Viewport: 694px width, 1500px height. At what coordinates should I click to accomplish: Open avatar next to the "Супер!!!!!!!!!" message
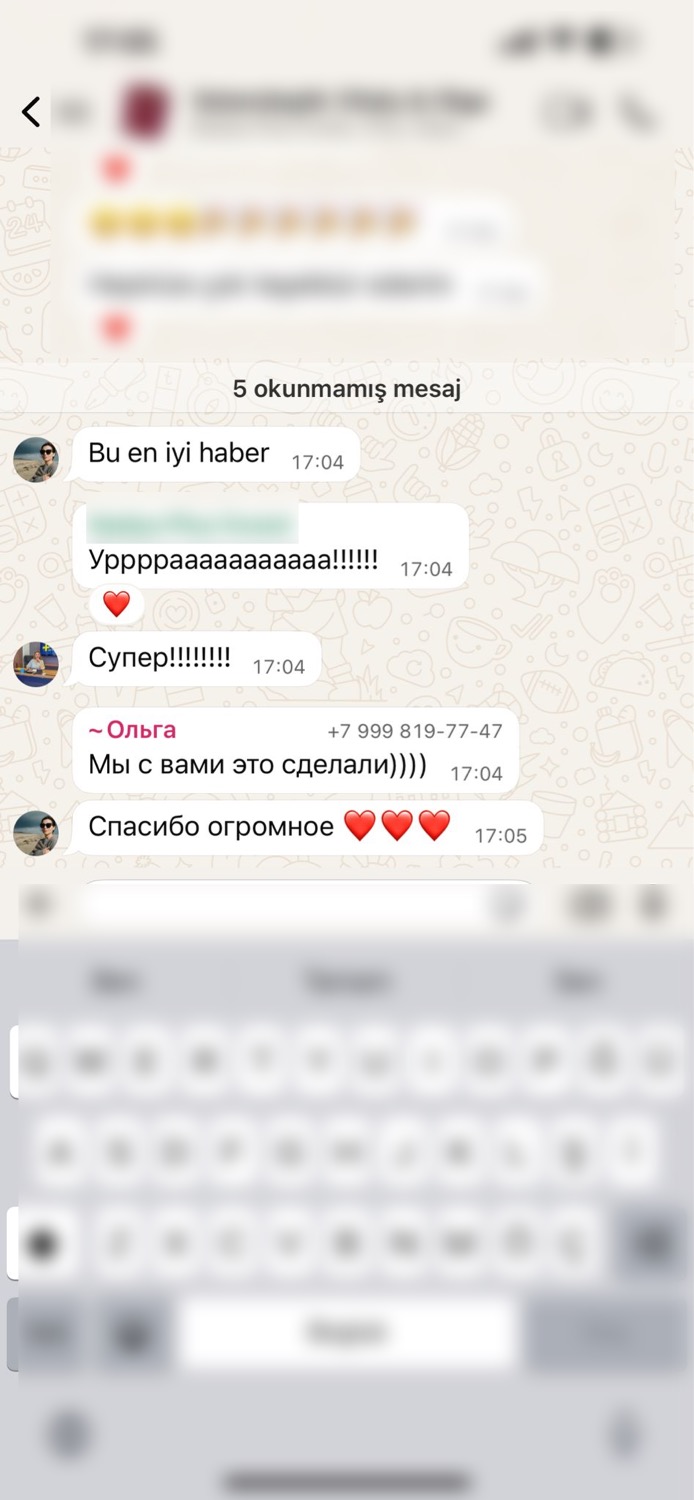pos(36,664)
